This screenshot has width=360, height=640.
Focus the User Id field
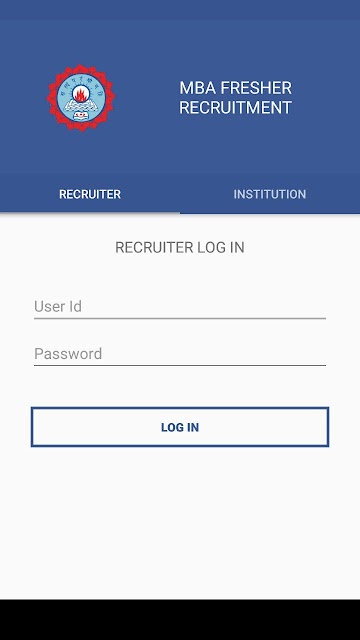[180, 307]
